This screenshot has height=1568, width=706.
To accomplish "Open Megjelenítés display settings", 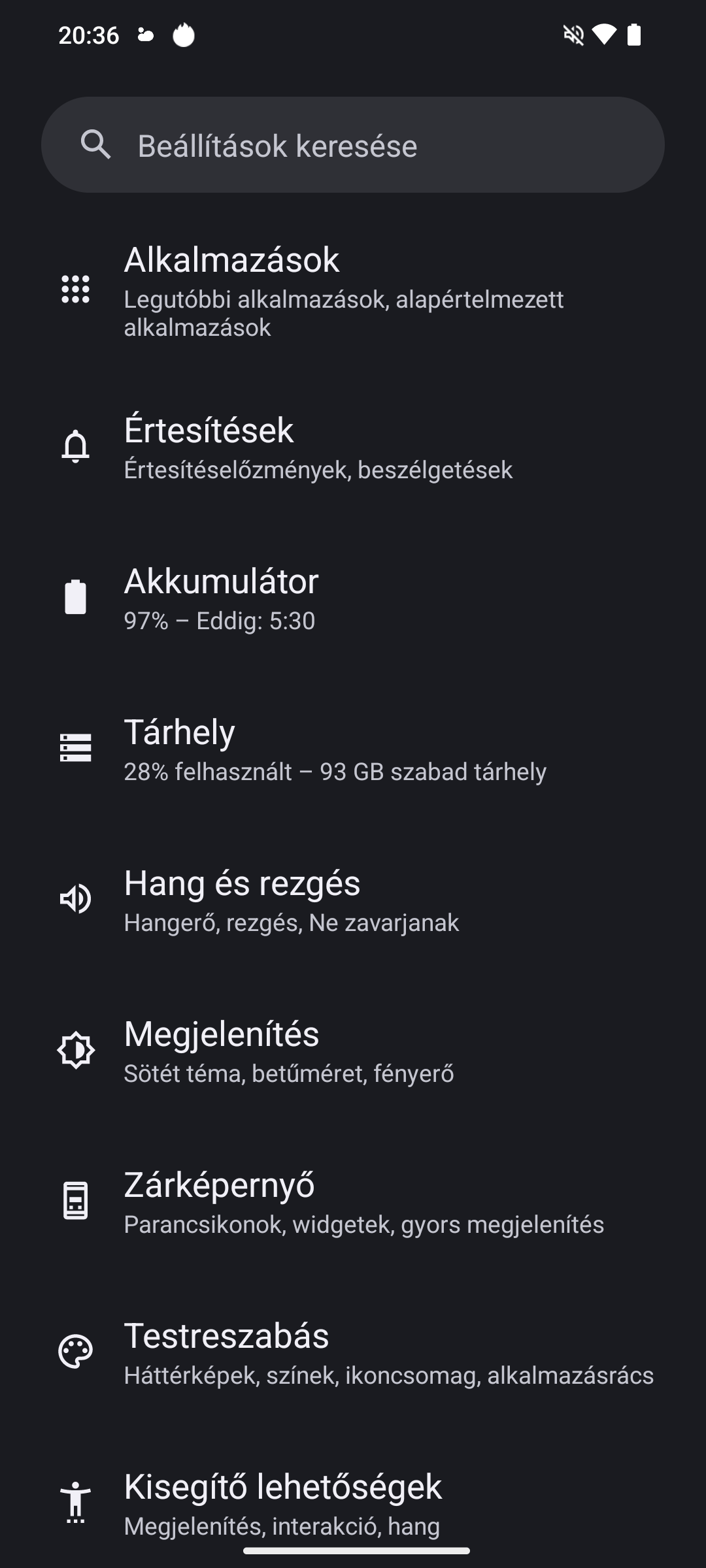I will click(x=353, y=1051).
